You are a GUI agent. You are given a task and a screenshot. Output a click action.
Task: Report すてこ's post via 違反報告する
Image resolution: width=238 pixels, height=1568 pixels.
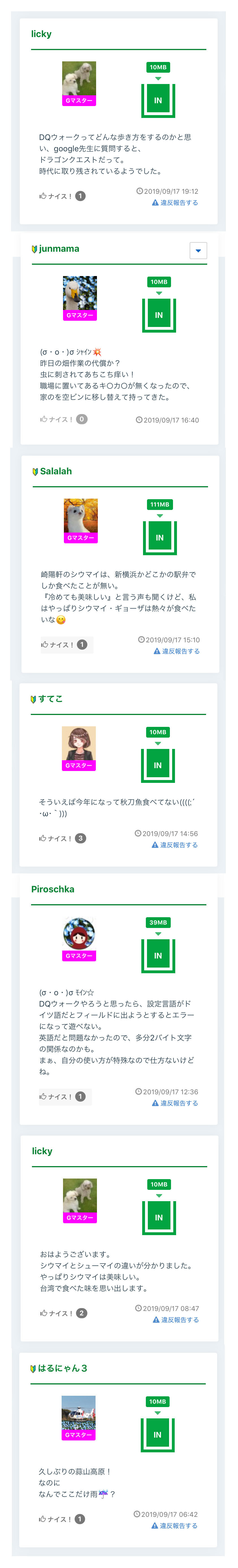[x=175, y=845]
